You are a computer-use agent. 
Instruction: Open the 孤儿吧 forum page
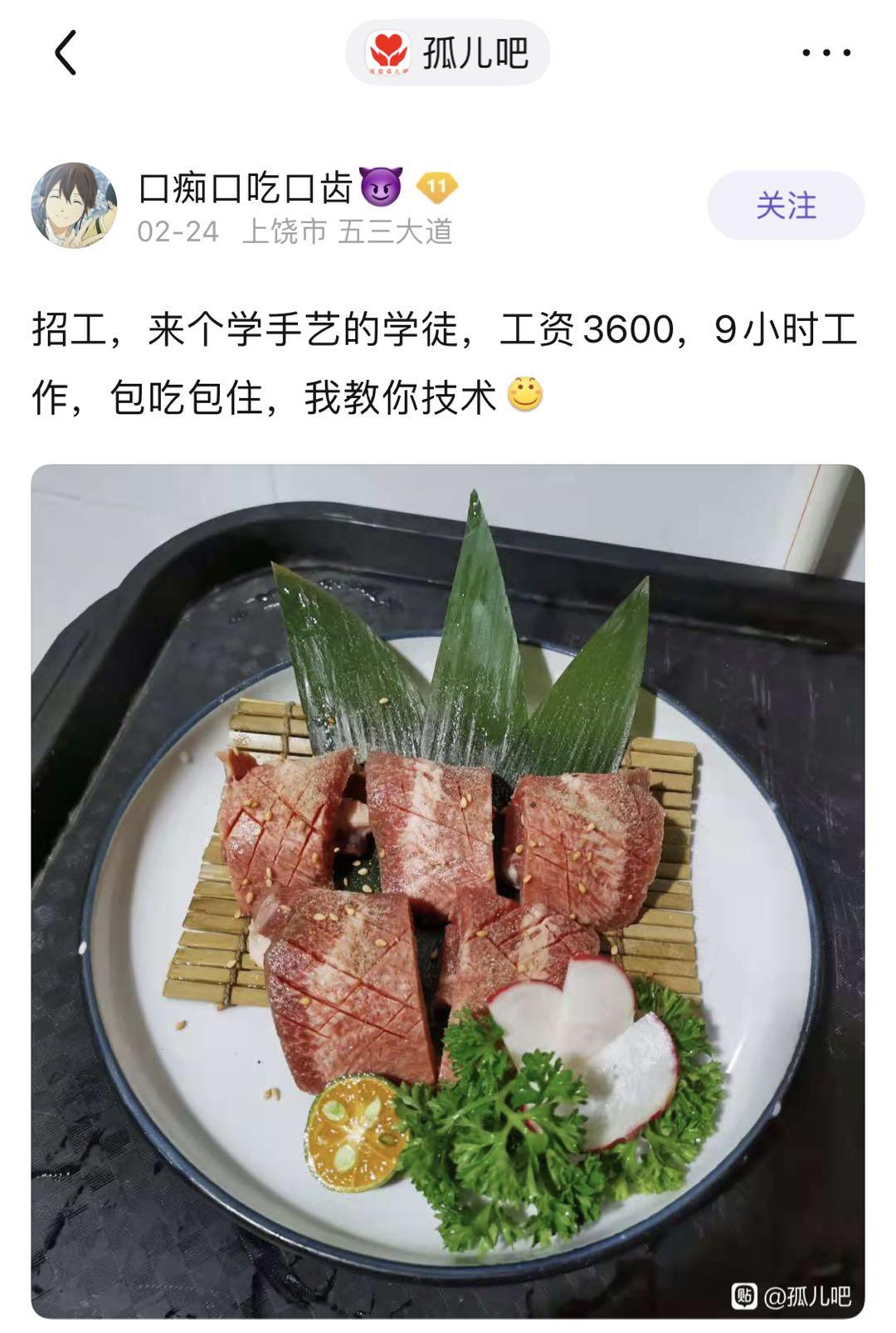(x=448, y=53)
